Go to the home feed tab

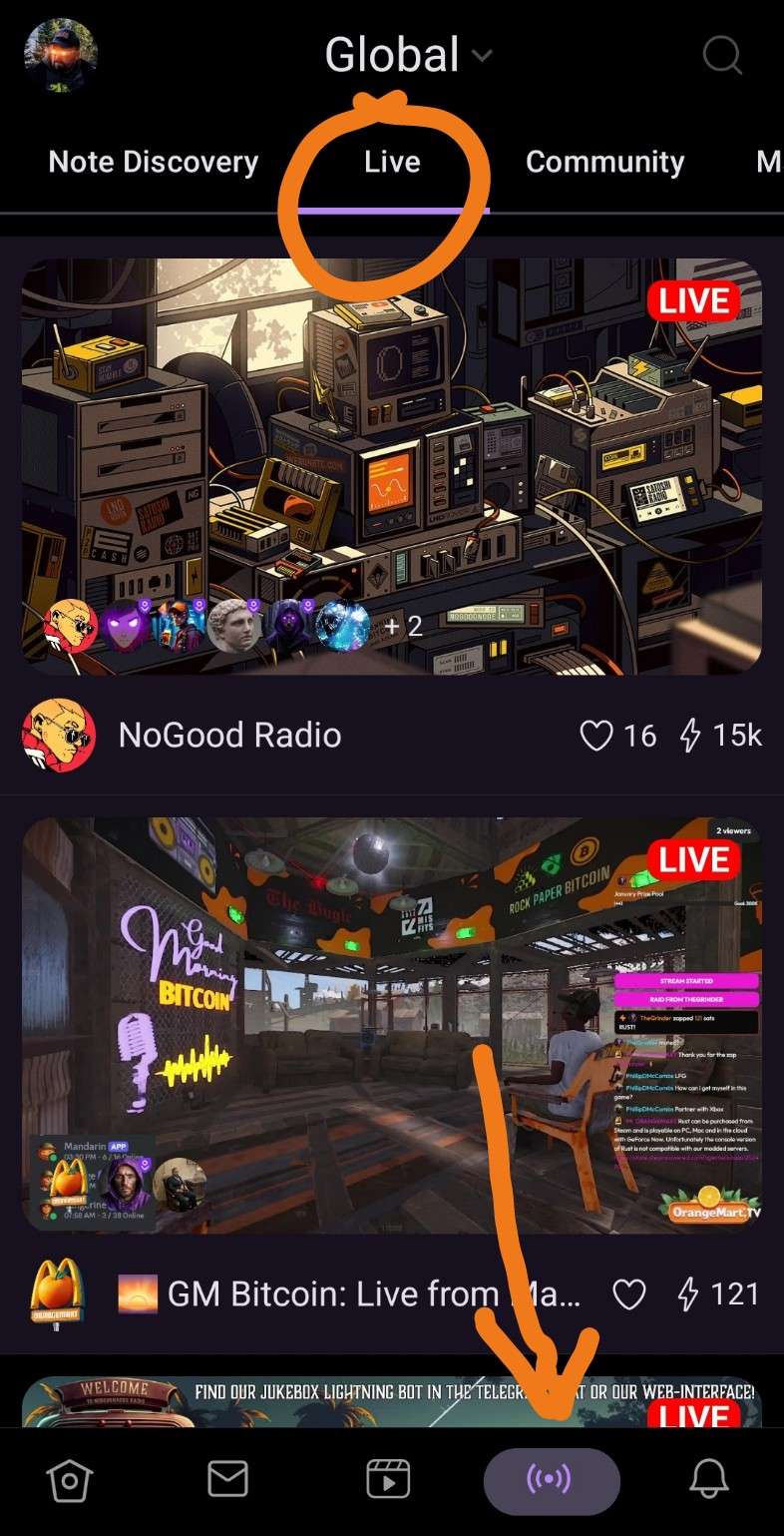pyautogui.click(x=70, y=1481)
